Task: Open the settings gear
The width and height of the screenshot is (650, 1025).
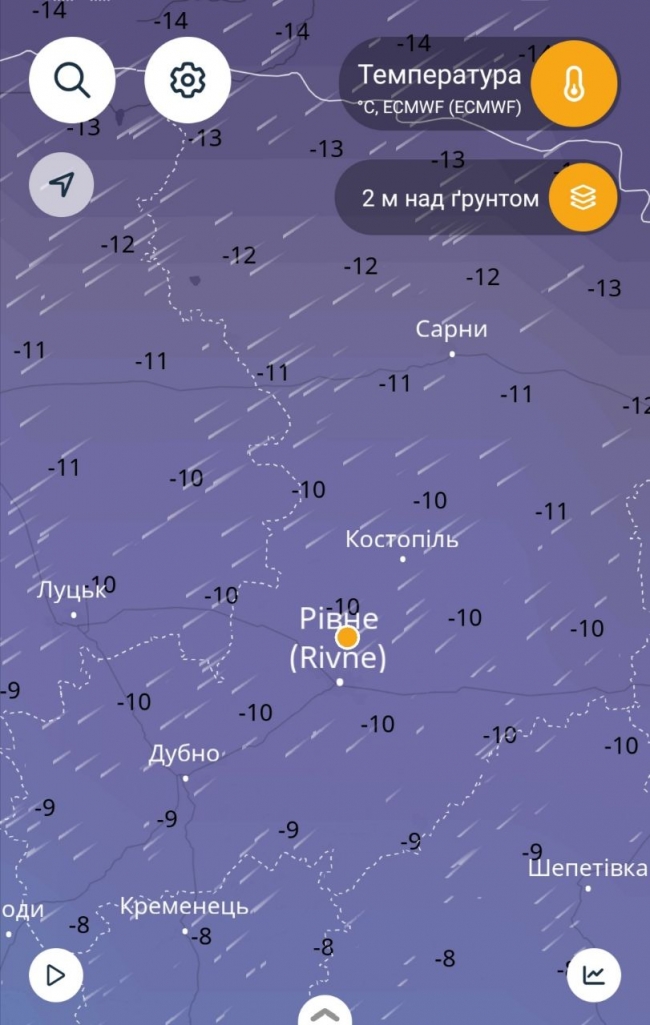Action: click(x=187, y=79)
